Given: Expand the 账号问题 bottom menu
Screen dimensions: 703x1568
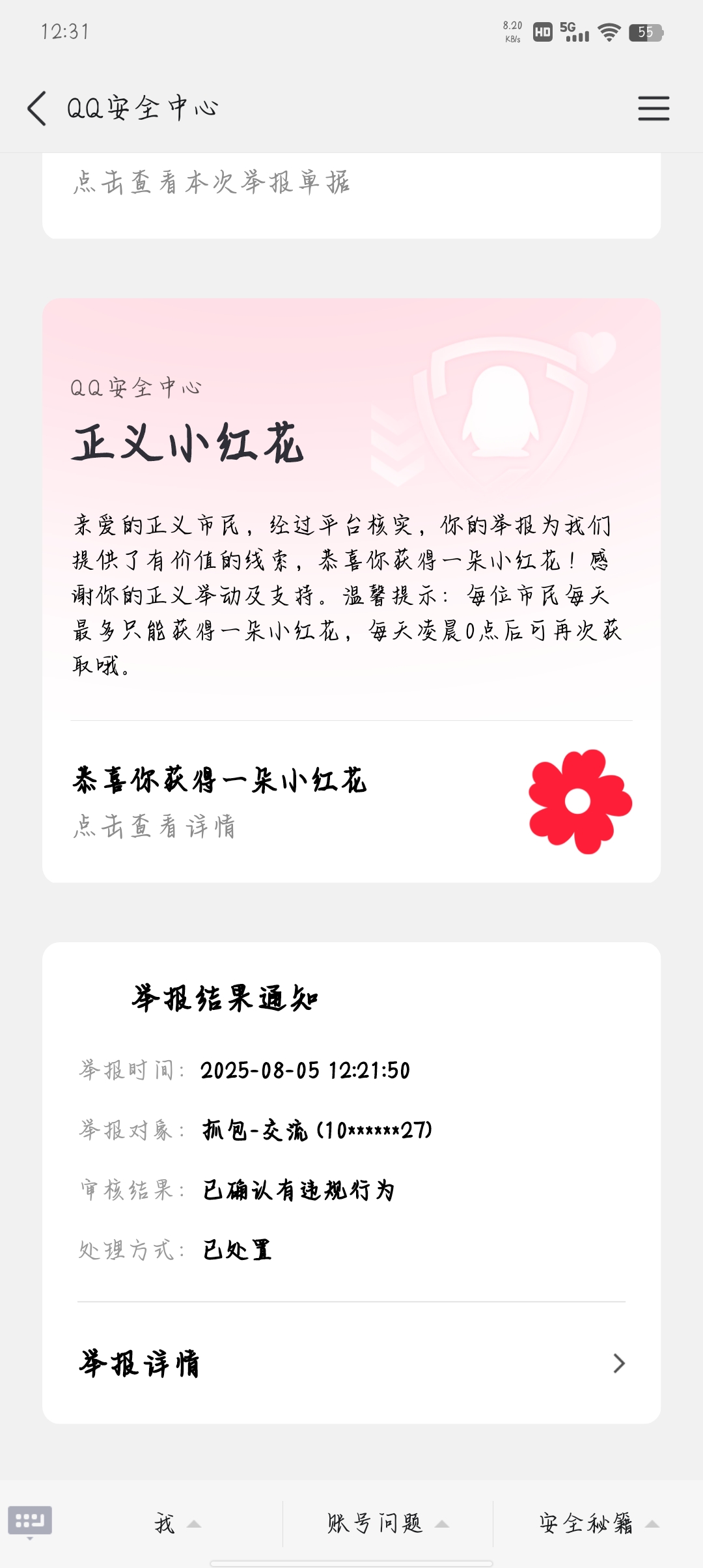Looking at the screenshot, I should pos(387,1524).
